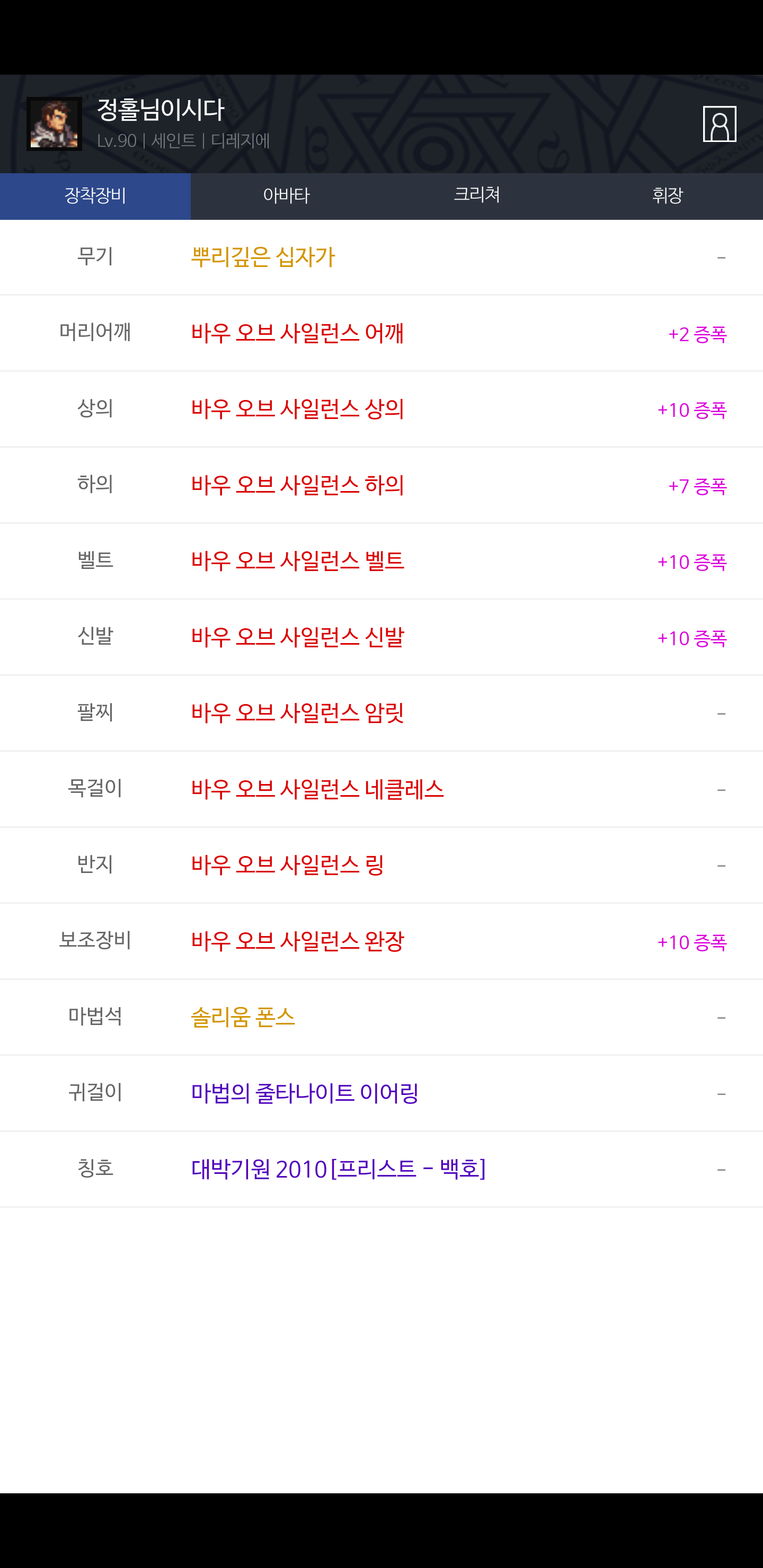Tap the character avatar thumbnail

coord(54,124)
